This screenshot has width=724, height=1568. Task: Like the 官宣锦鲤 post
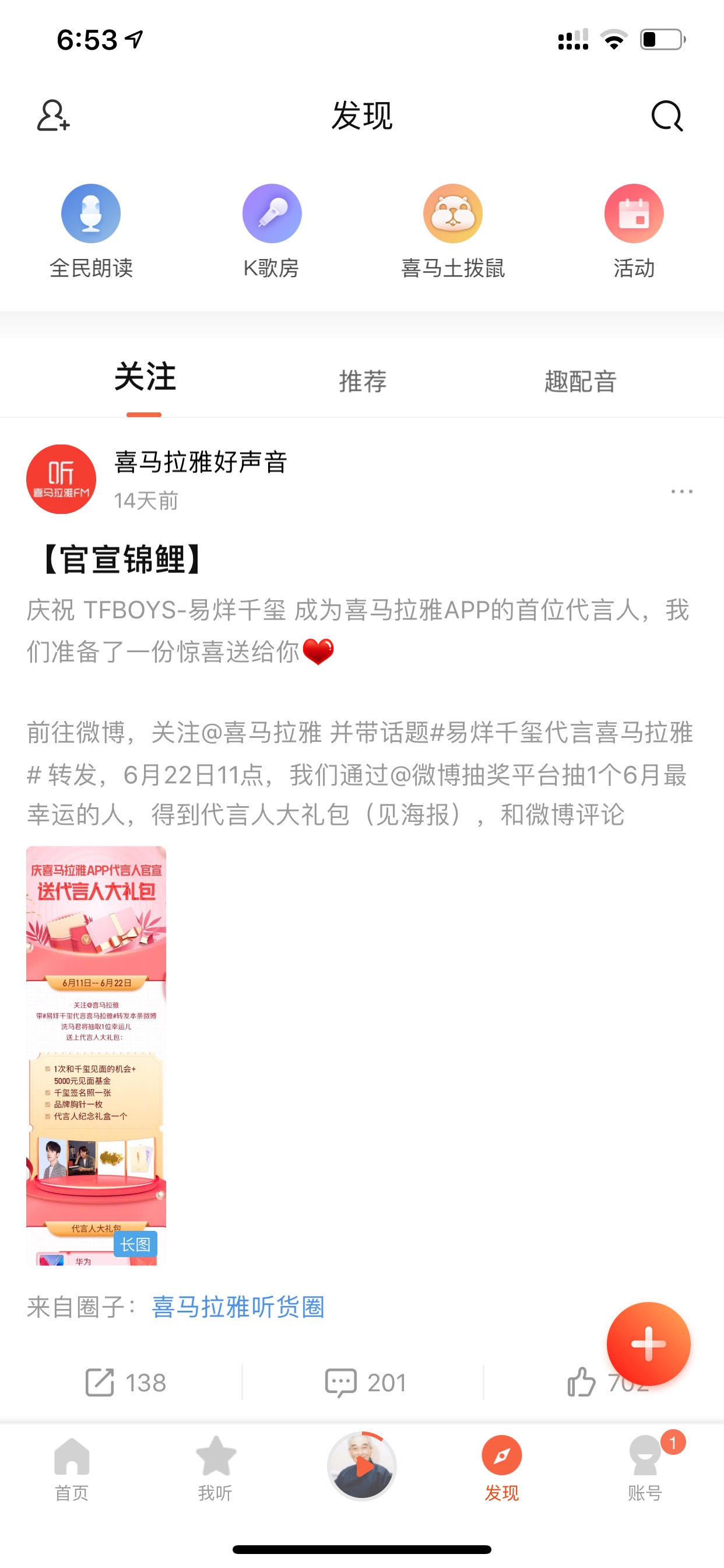click(x=582, y=1382)
